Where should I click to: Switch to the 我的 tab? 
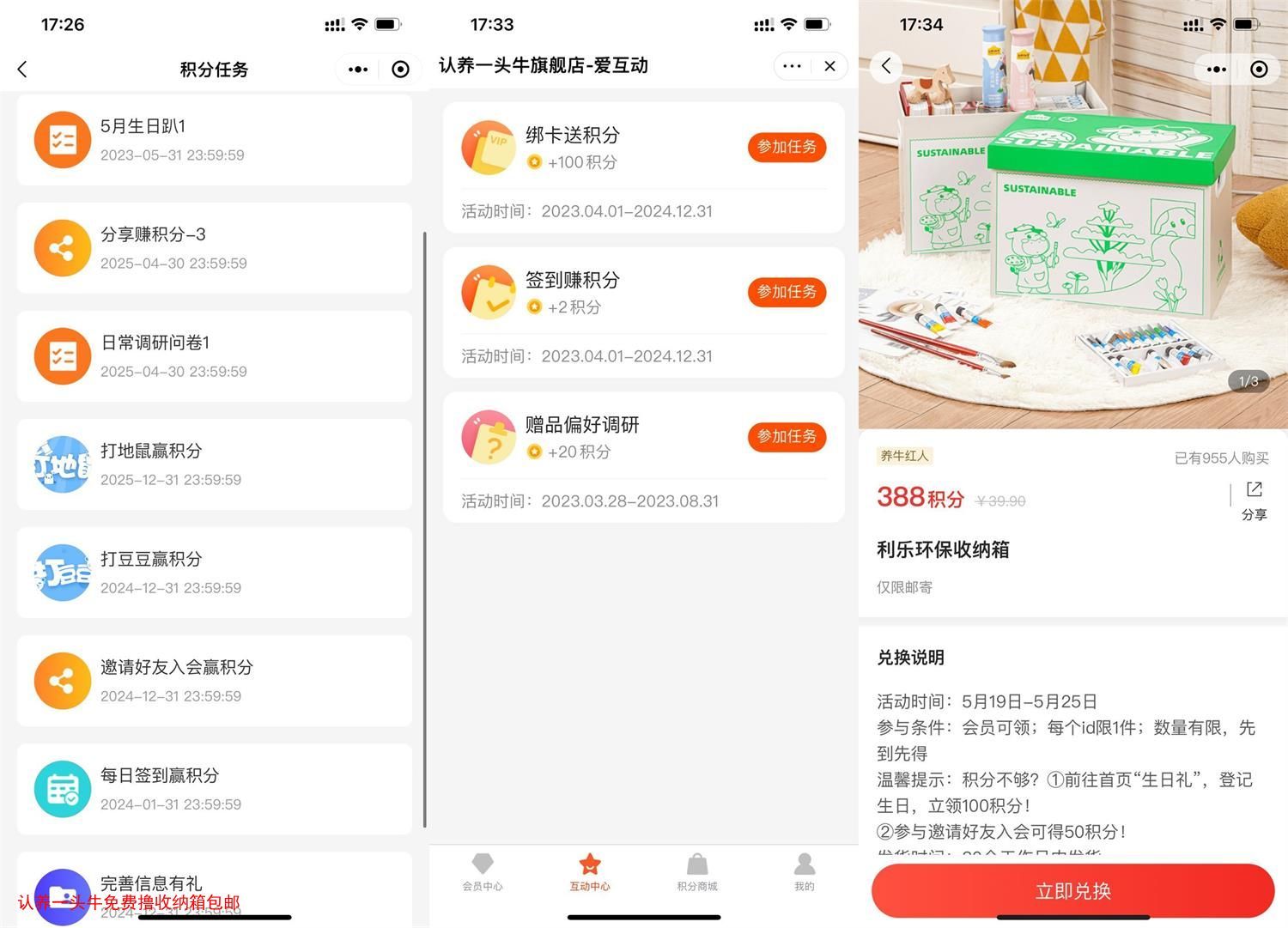tap(804, 871)
